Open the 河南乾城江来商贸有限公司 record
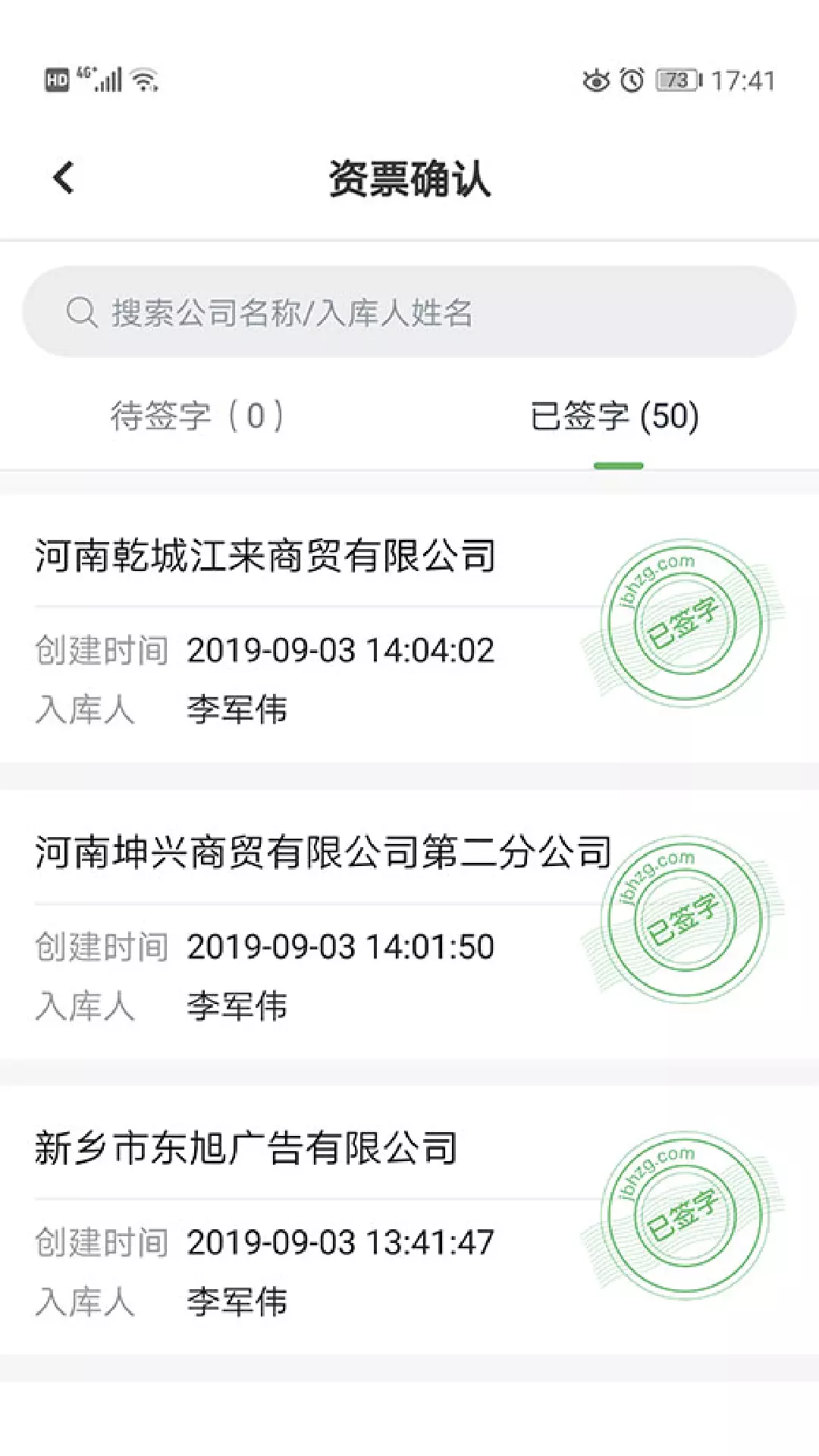The image size is (819, 1456). 409,629
